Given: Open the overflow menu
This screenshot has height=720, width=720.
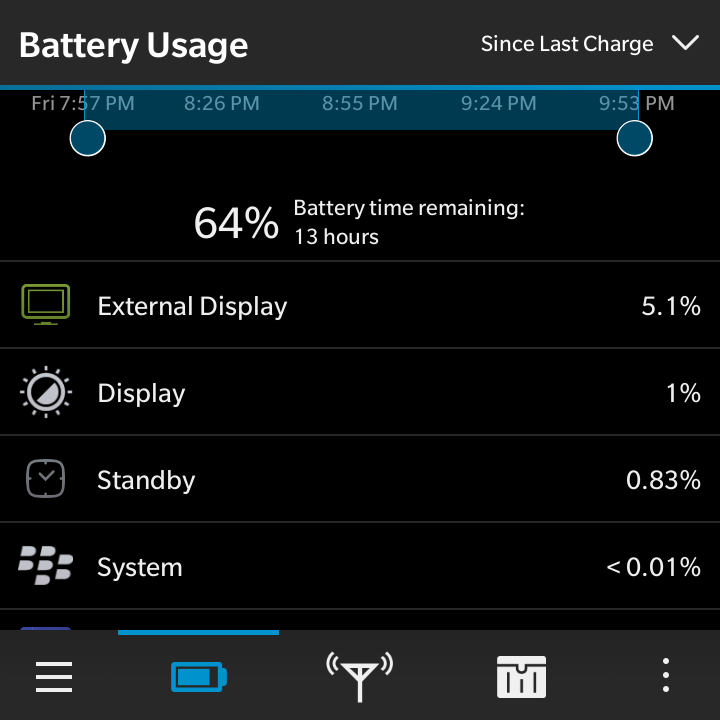Looking at the screenshot, I should (666, 677).
